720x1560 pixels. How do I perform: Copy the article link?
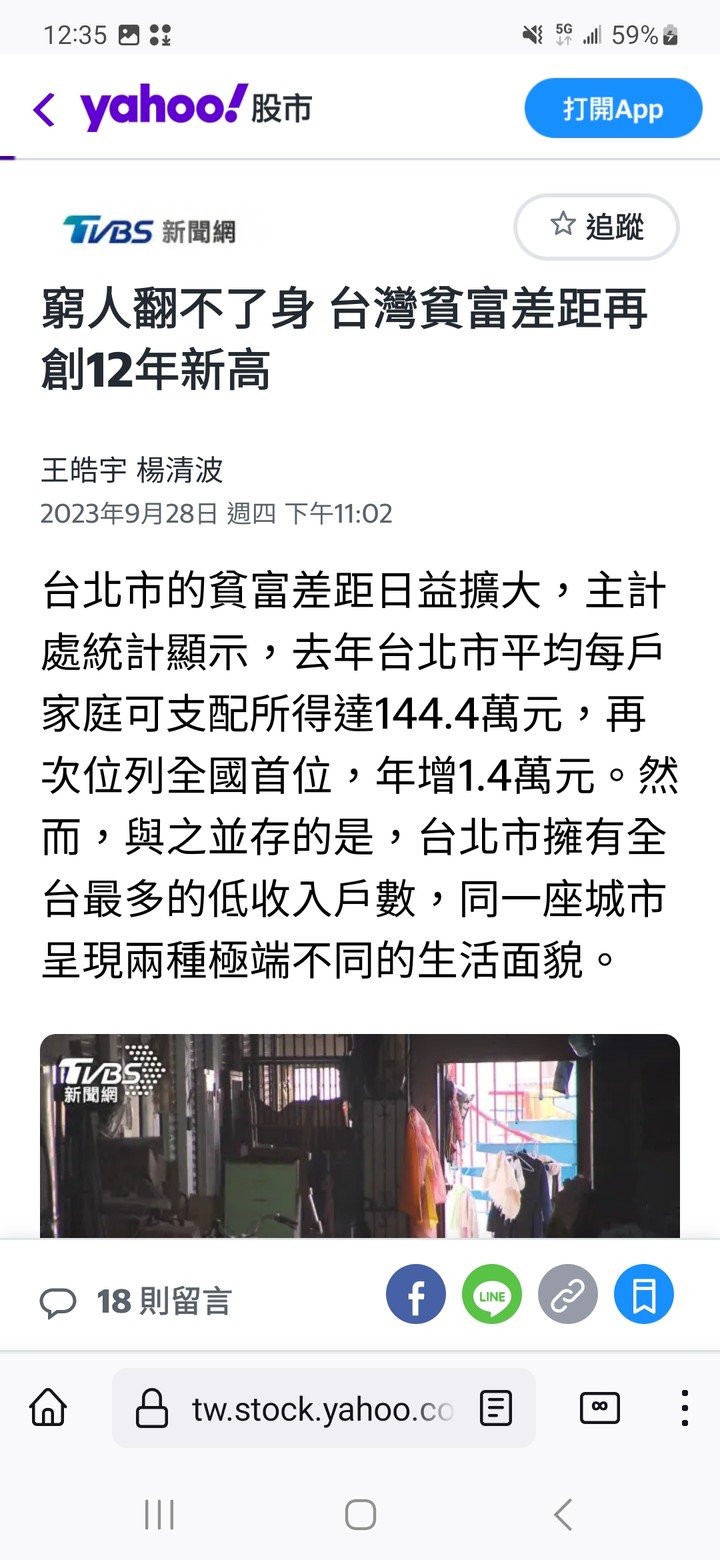(x=567, y=1295)
